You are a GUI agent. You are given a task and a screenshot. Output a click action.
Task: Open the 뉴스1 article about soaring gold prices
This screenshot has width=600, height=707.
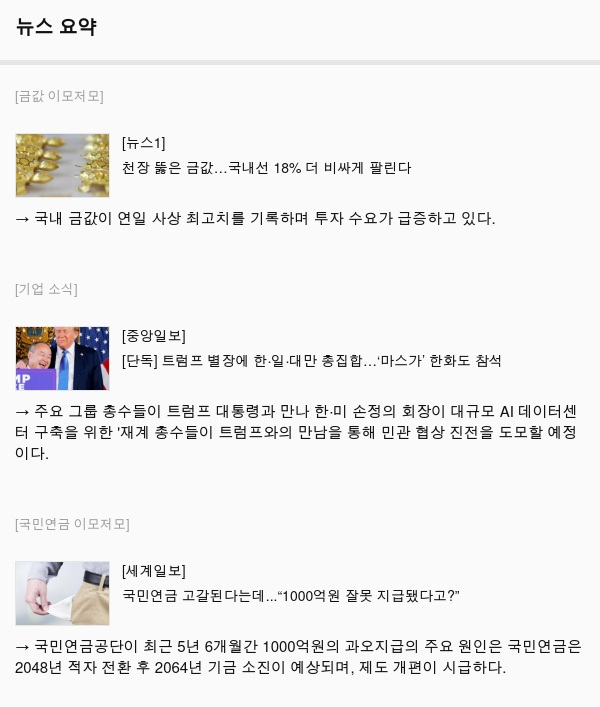pos(266,168)
